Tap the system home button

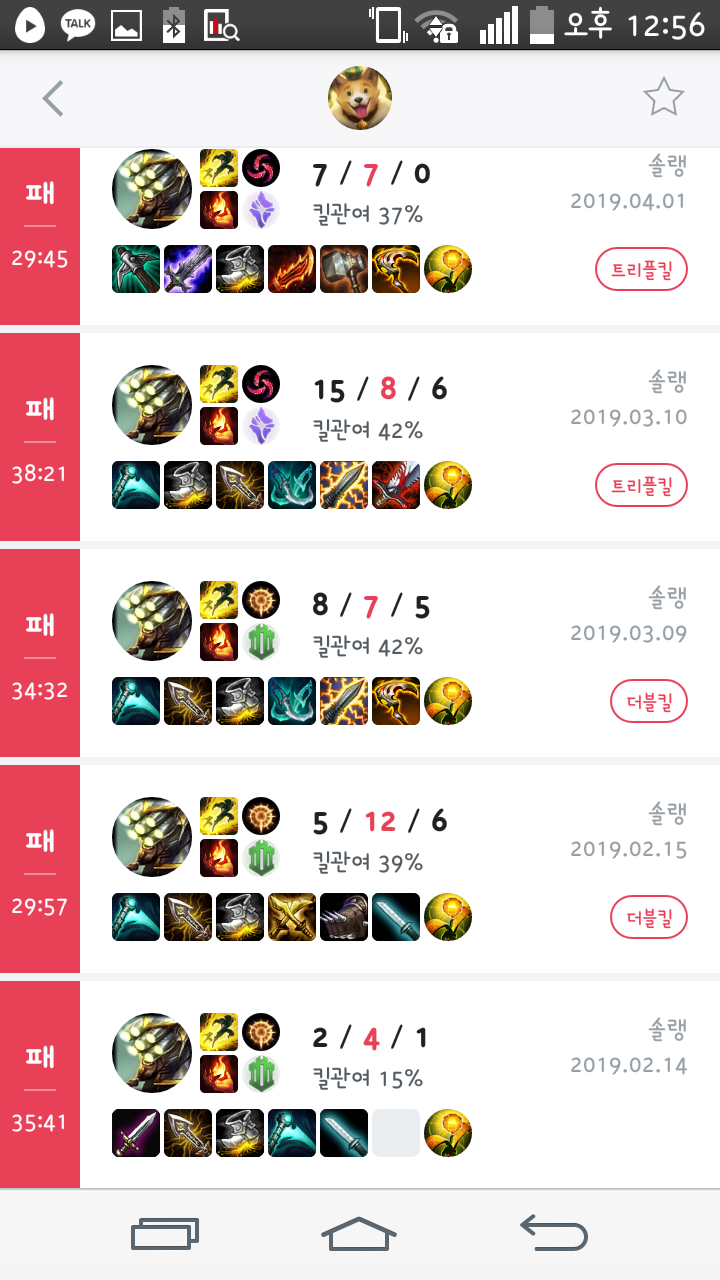pyautogui.click(x=359, y=1234)
